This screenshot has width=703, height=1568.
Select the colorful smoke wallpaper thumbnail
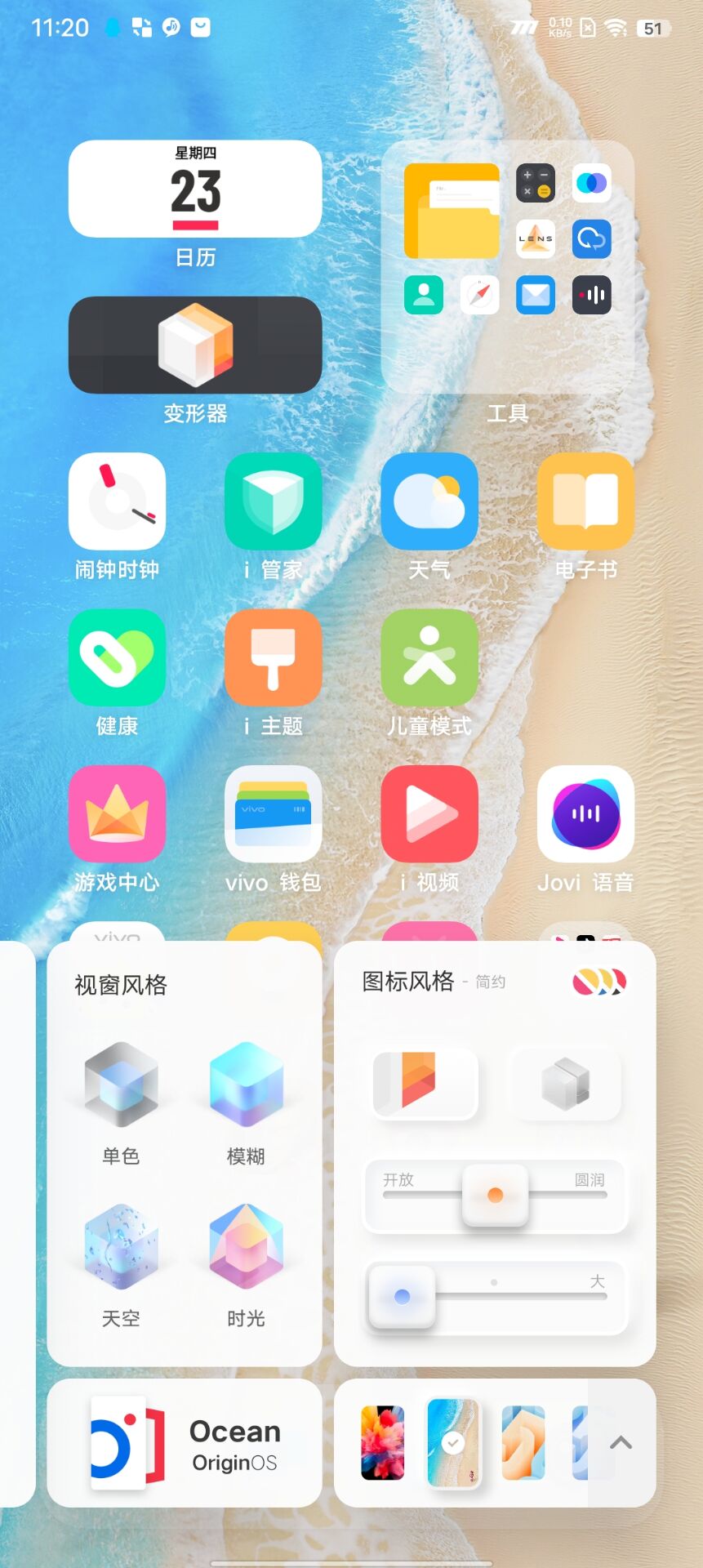[382, 1443]
